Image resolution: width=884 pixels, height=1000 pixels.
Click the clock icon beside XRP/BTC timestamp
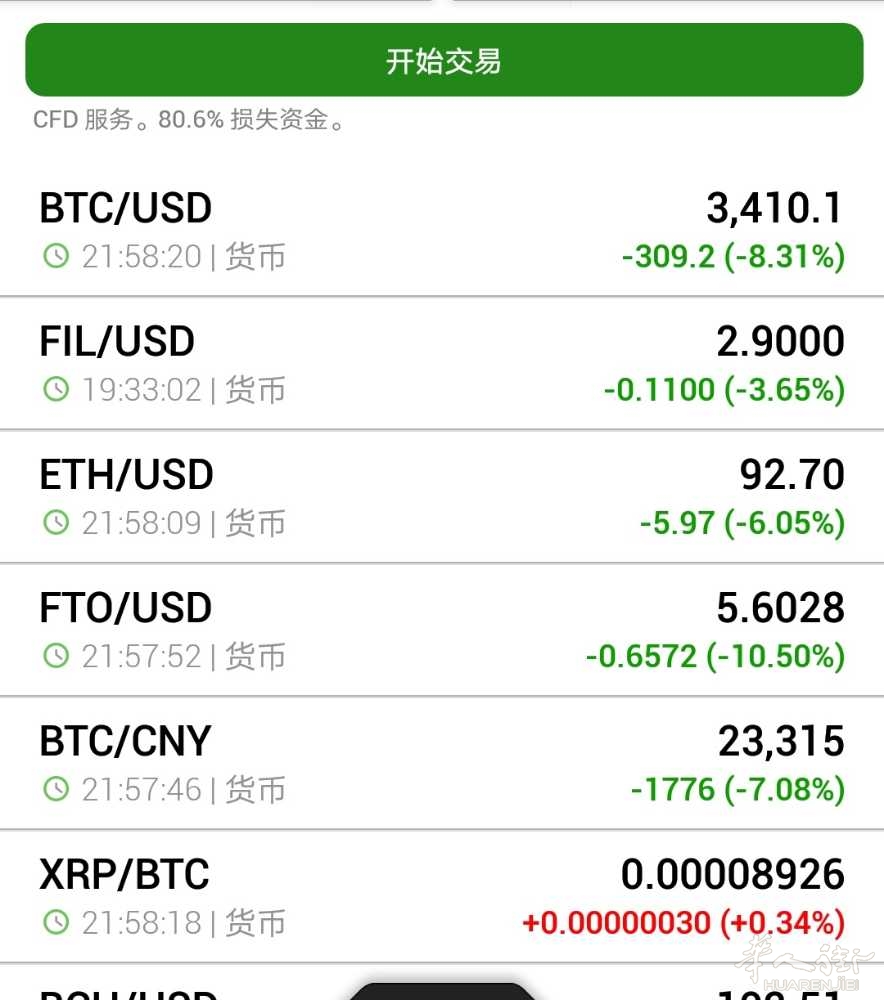click(55, 922)
